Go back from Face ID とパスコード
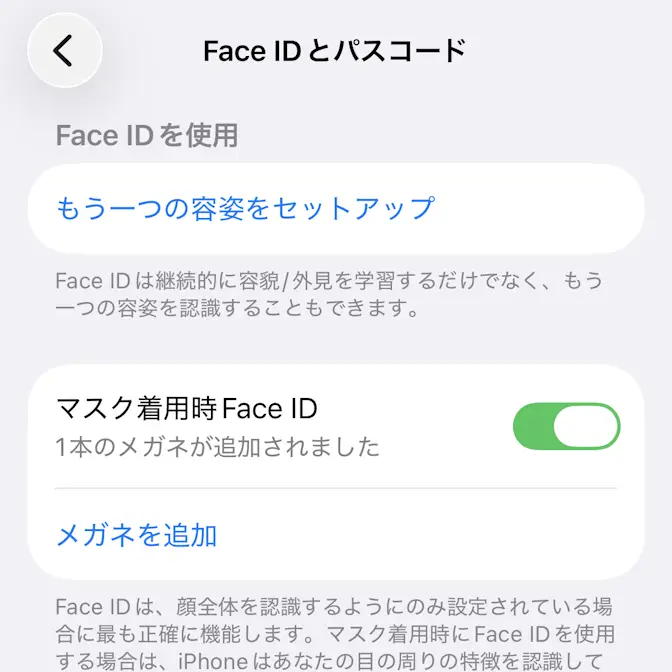 (x=65, y=50)
